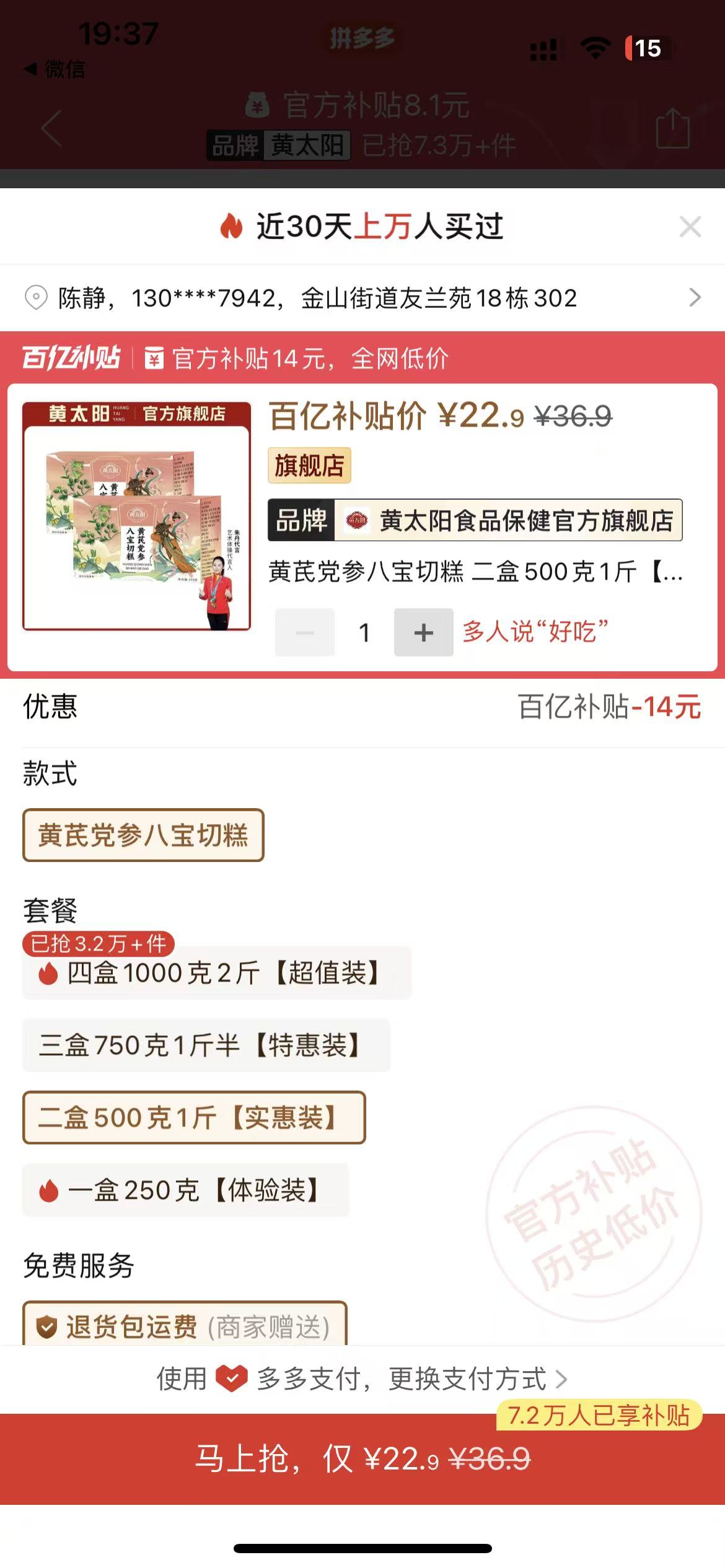Return to 微信 via status bar
The image size is (725, 1568).
coord(55,69)
